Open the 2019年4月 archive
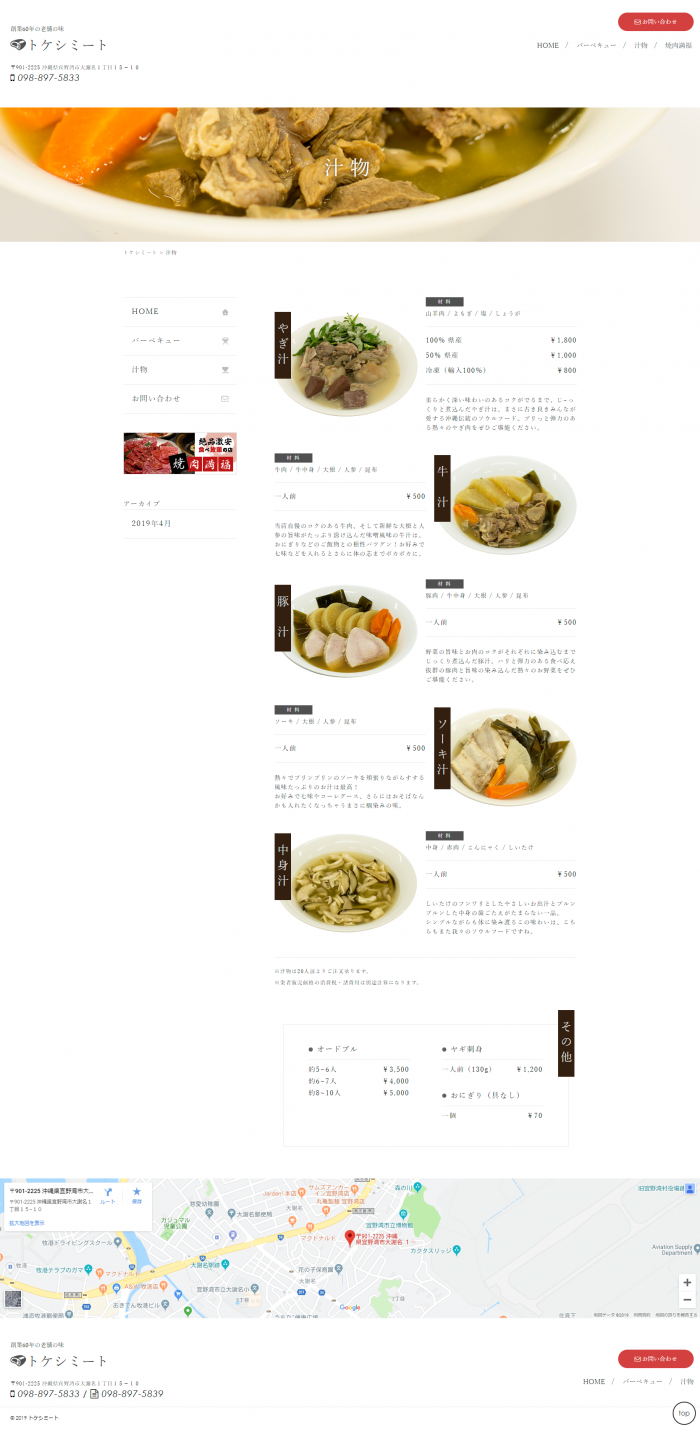 click(x=152, y=524)
